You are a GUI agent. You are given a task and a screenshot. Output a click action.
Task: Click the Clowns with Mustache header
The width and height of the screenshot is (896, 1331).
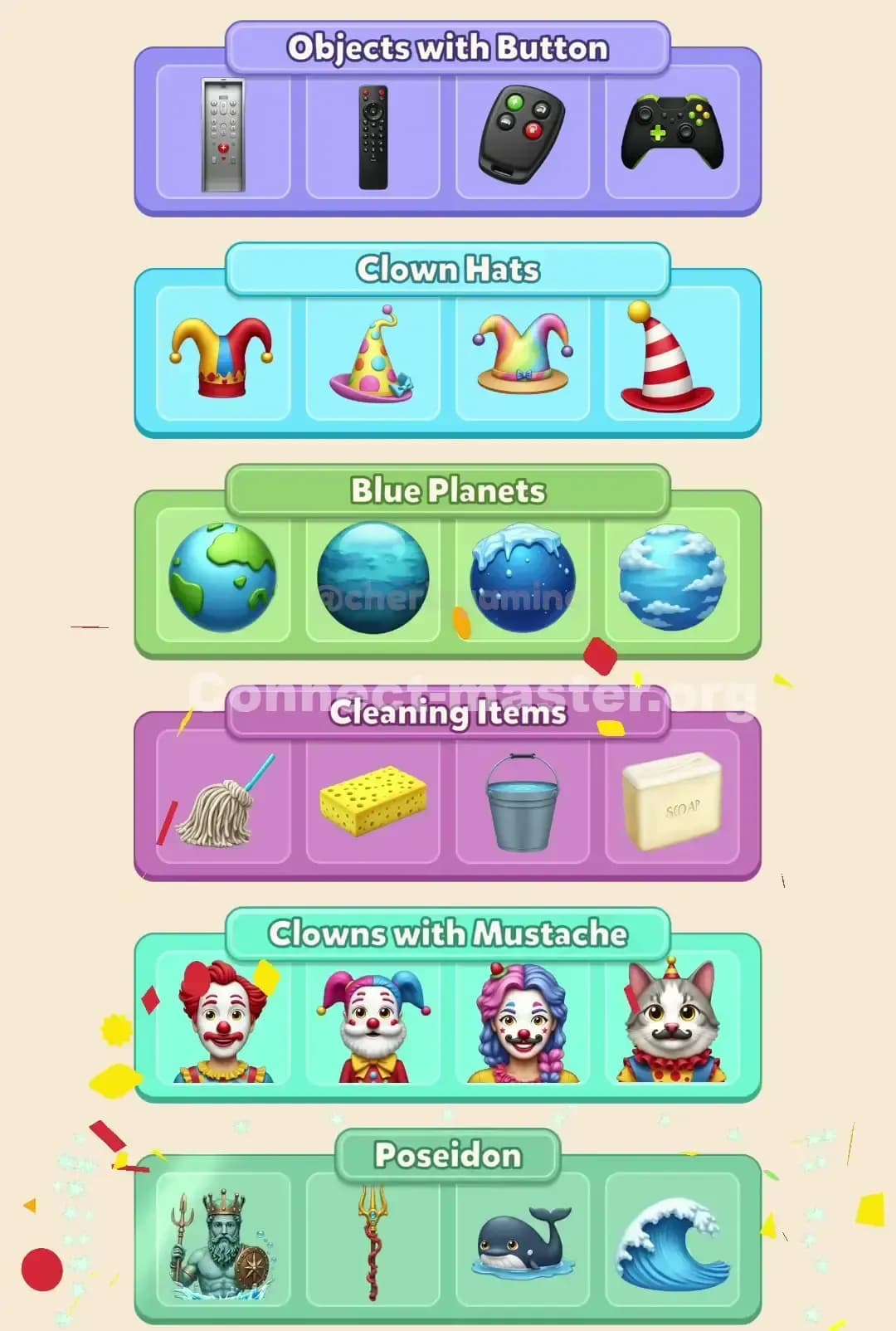[448, 933]
